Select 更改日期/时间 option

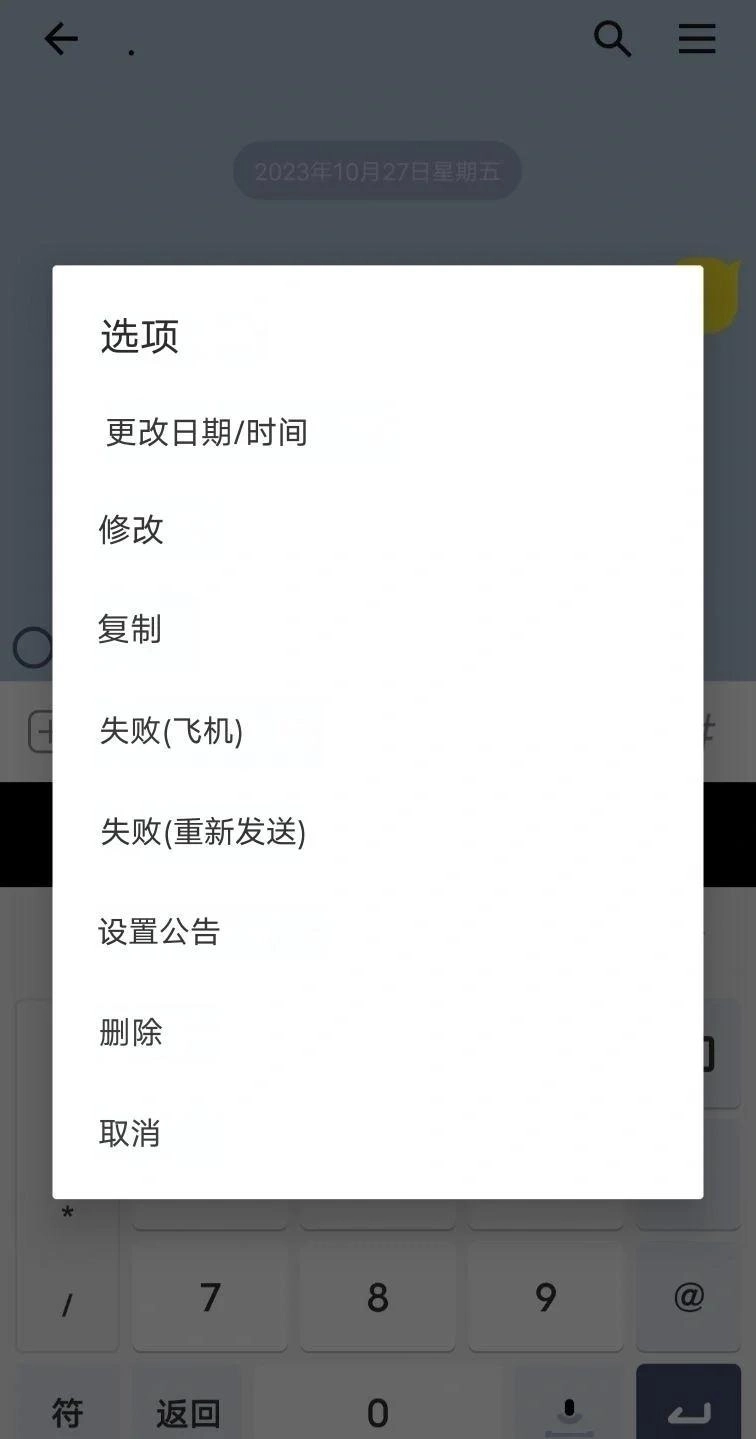[x=206, y=433]
